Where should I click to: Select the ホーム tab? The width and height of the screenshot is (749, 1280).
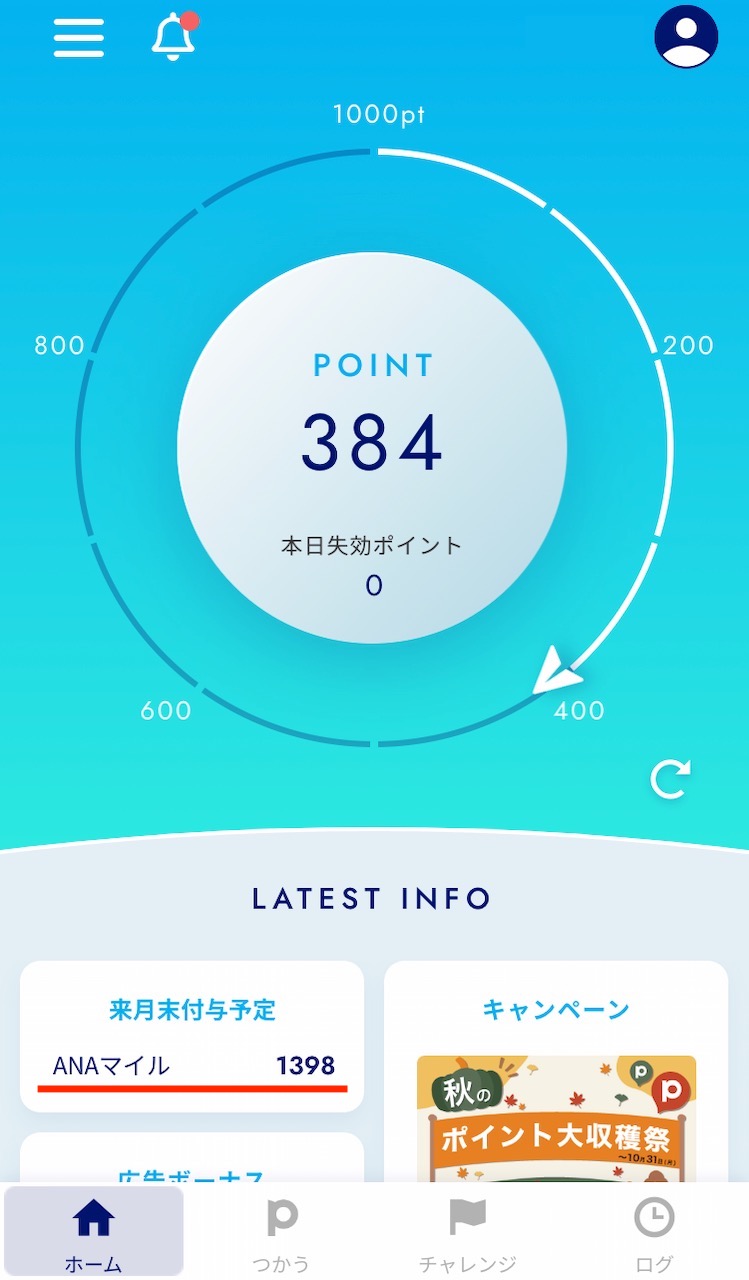[94, 1232]
